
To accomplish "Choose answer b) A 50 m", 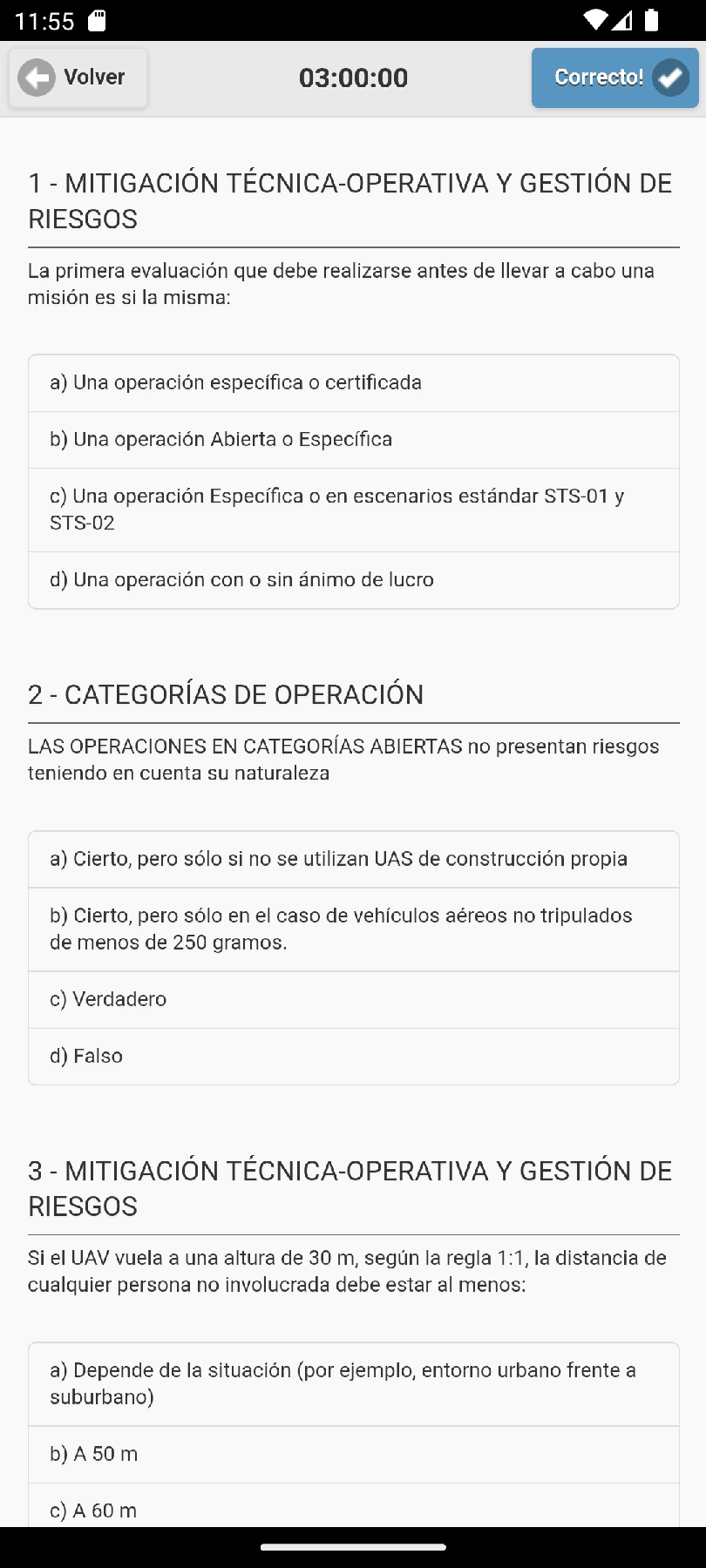I will coord(353,1455).
